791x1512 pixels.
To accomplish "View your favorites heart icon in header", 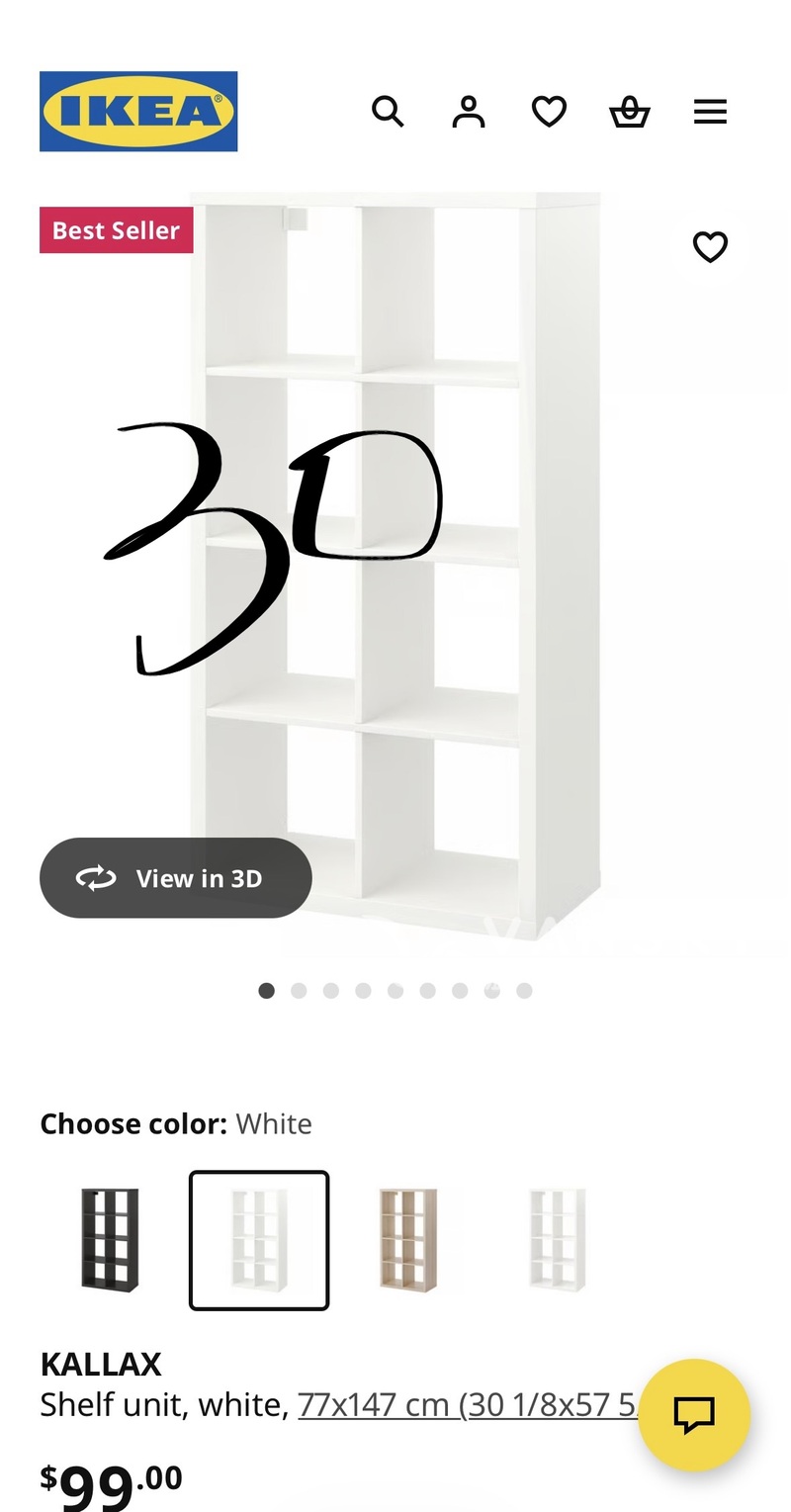I will [549, 112].
